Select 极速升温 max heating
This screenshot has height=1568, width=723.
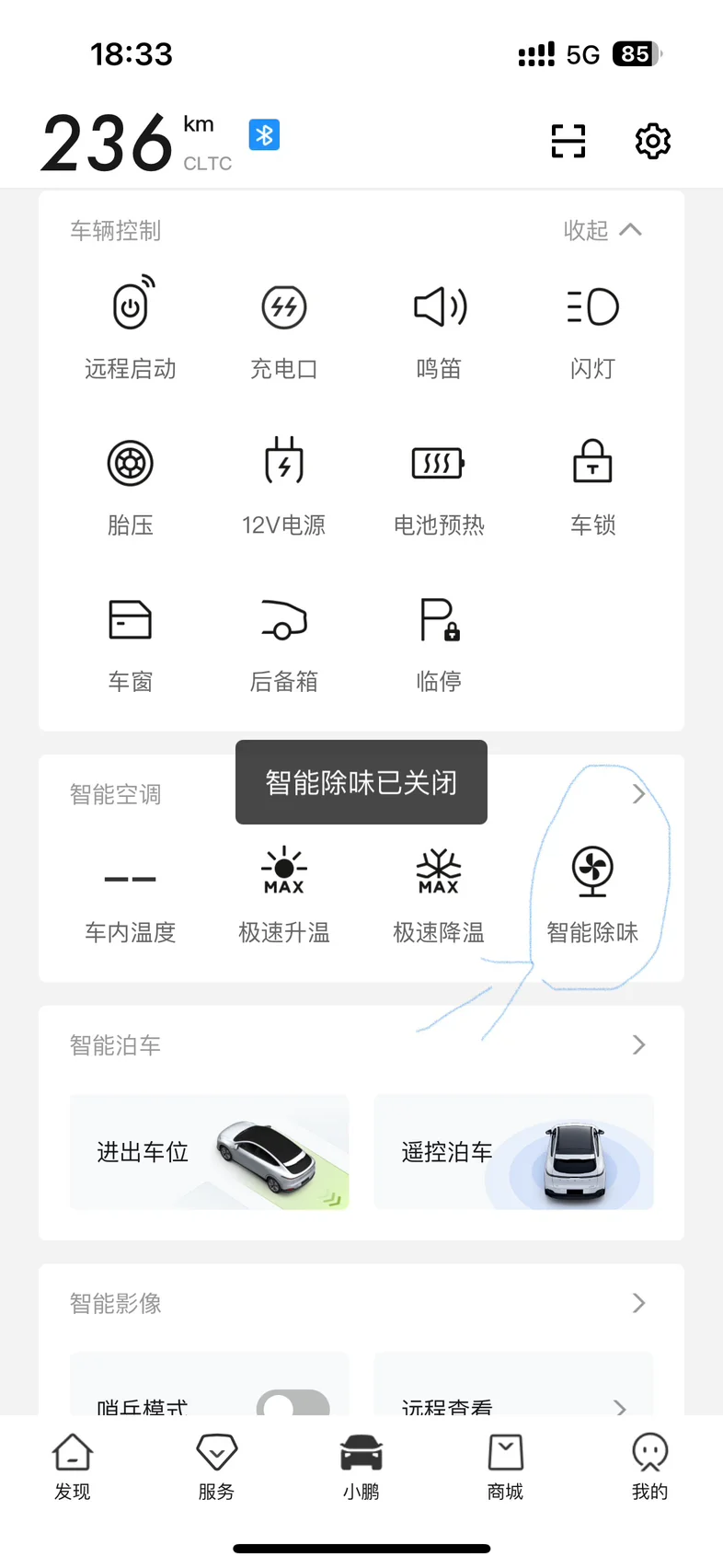(284, 894)
